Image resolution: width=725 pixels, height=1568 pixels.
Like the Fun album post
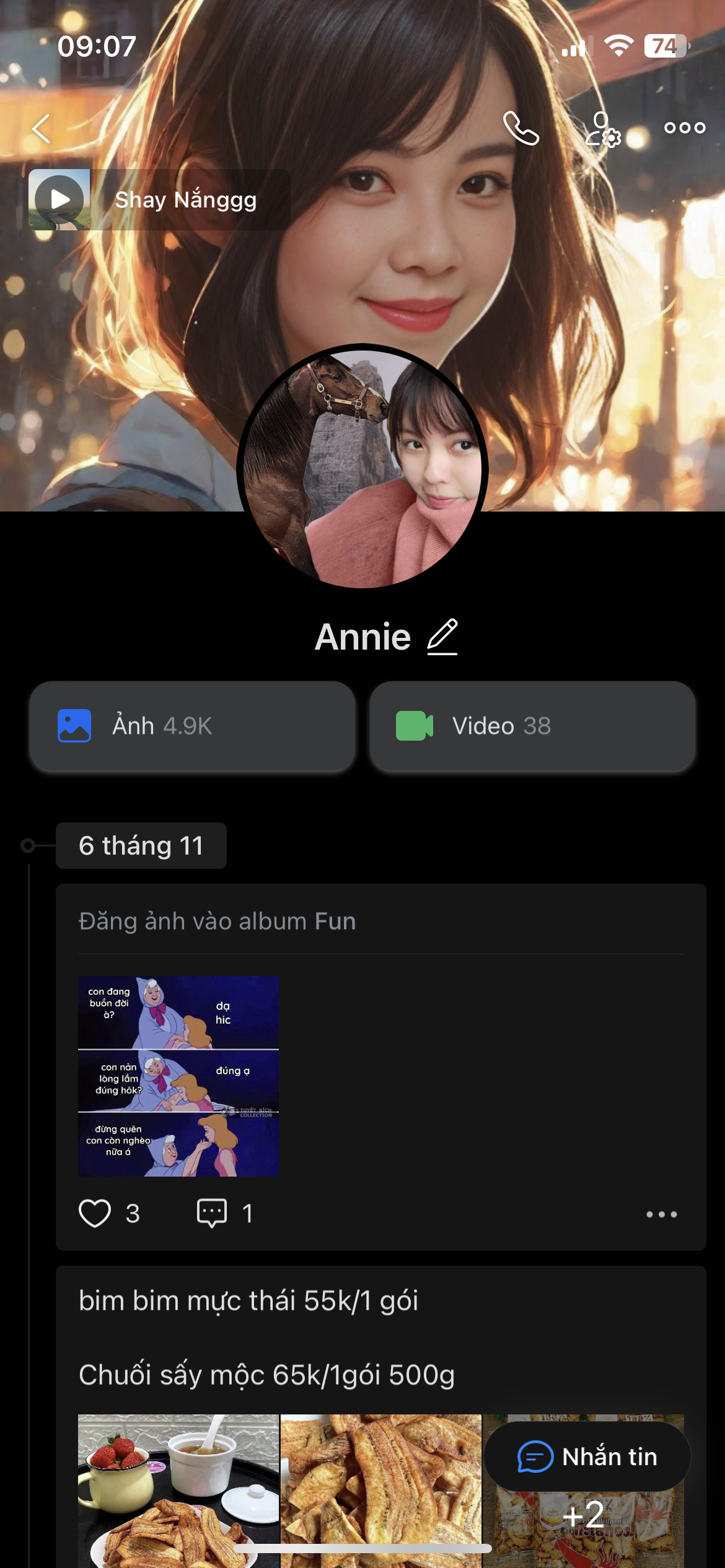pyautogui.click(x=95, y=1213)
